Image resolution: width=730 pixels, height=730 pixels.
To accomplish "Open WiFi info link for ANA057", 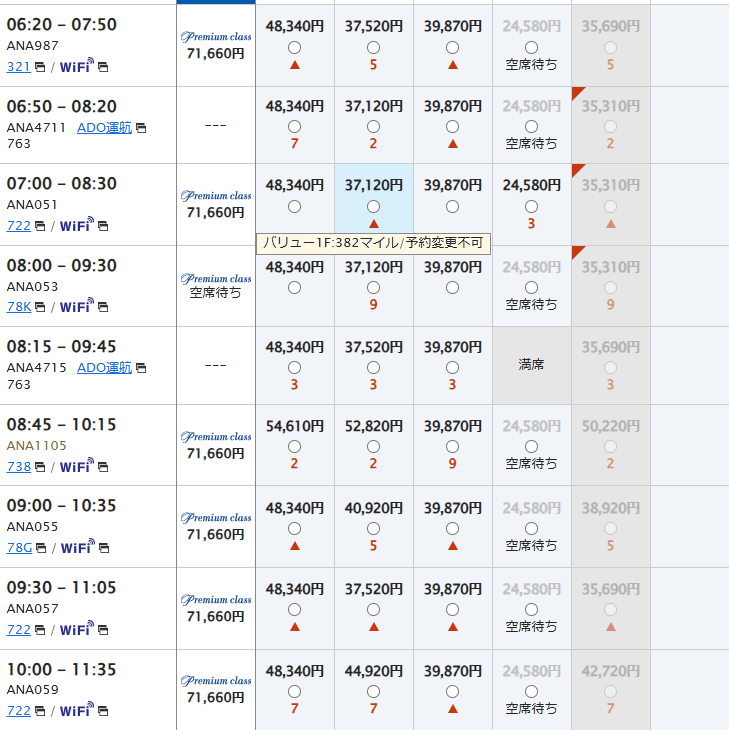I will point(77,629).
